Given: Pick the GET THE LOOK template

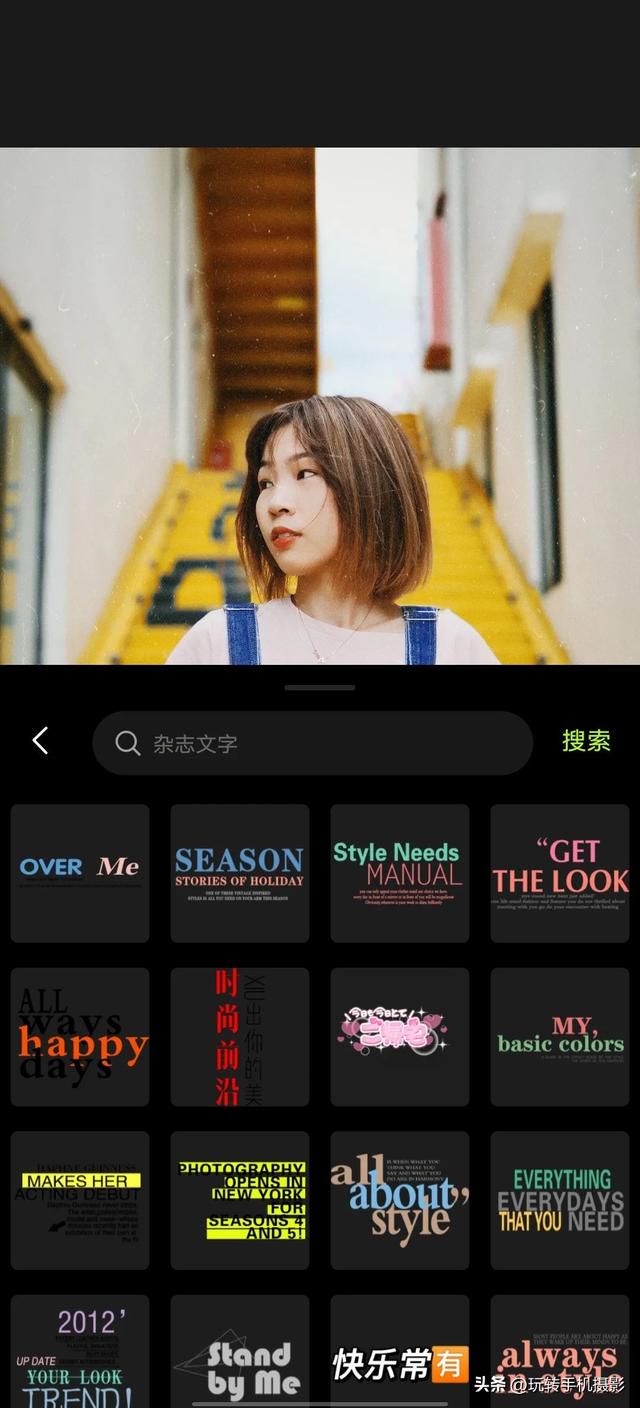Looking at the screenshot, I should [560, 873].
